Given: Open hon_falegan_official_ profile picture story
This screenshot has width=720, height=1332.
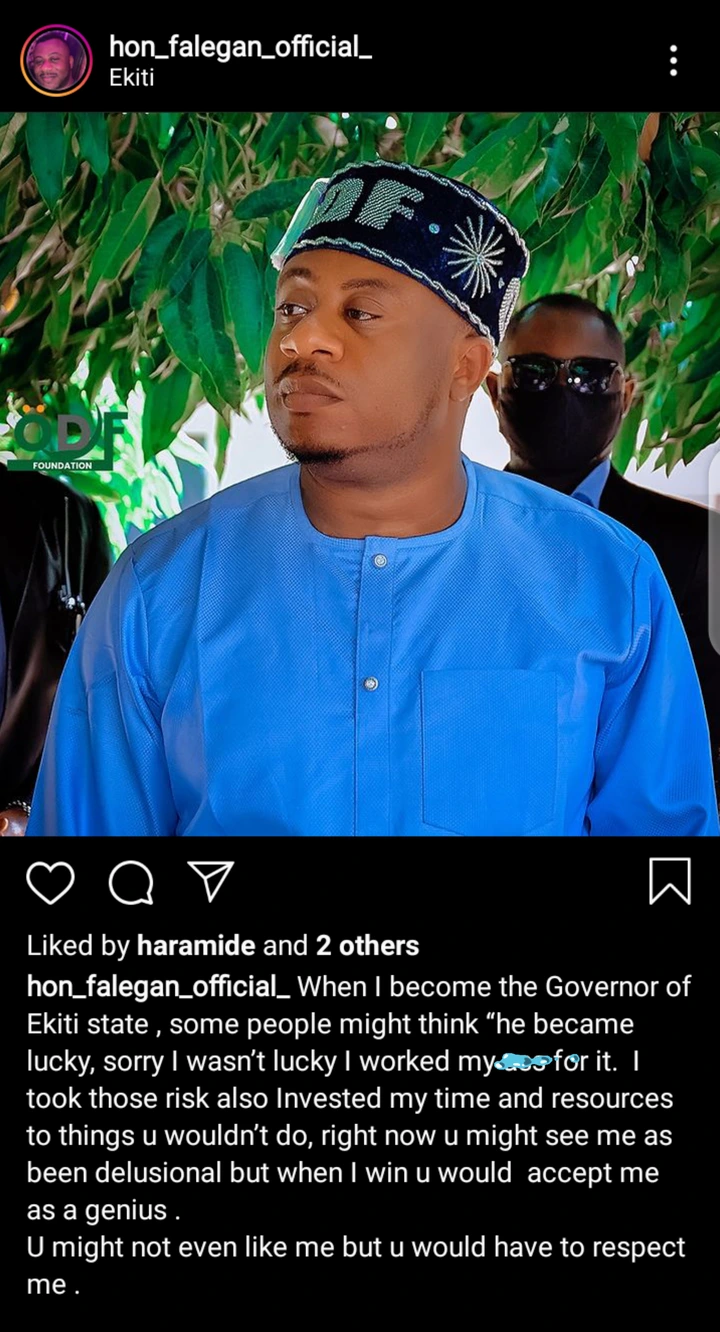Looking at the screenshot, I should pos(56,60).
